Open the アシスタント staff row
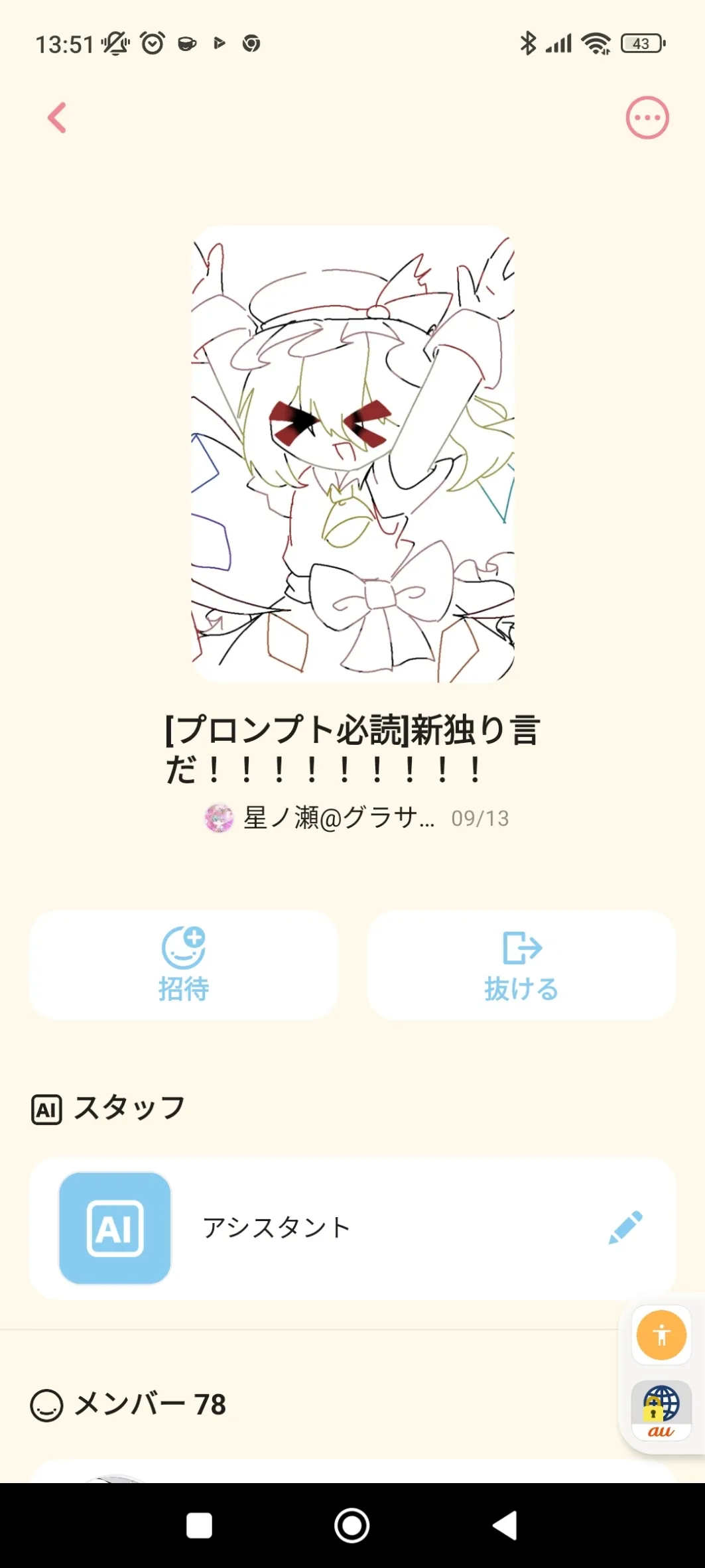The image size is (705, 1568). click(352, 1228)
